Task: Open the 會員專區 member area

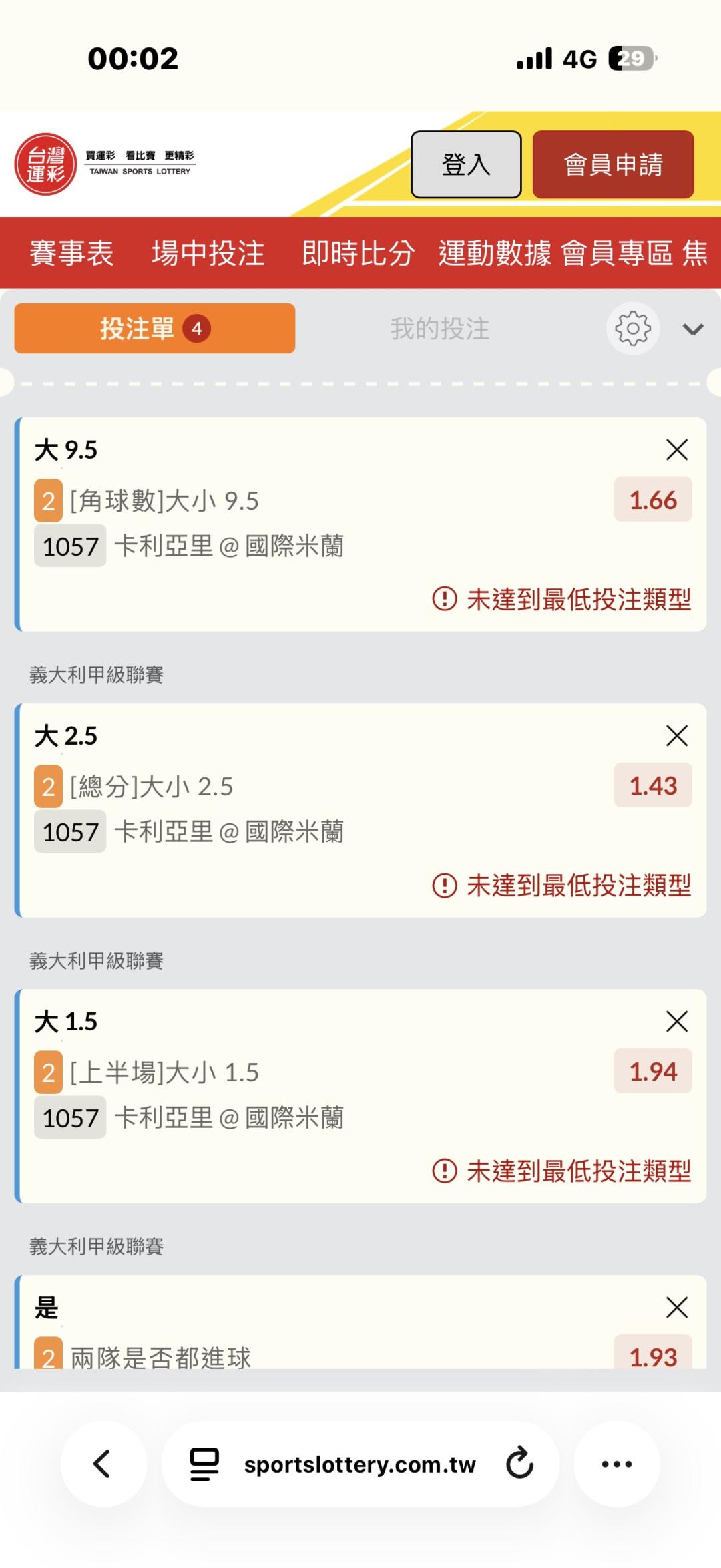Action: (617, 253)
